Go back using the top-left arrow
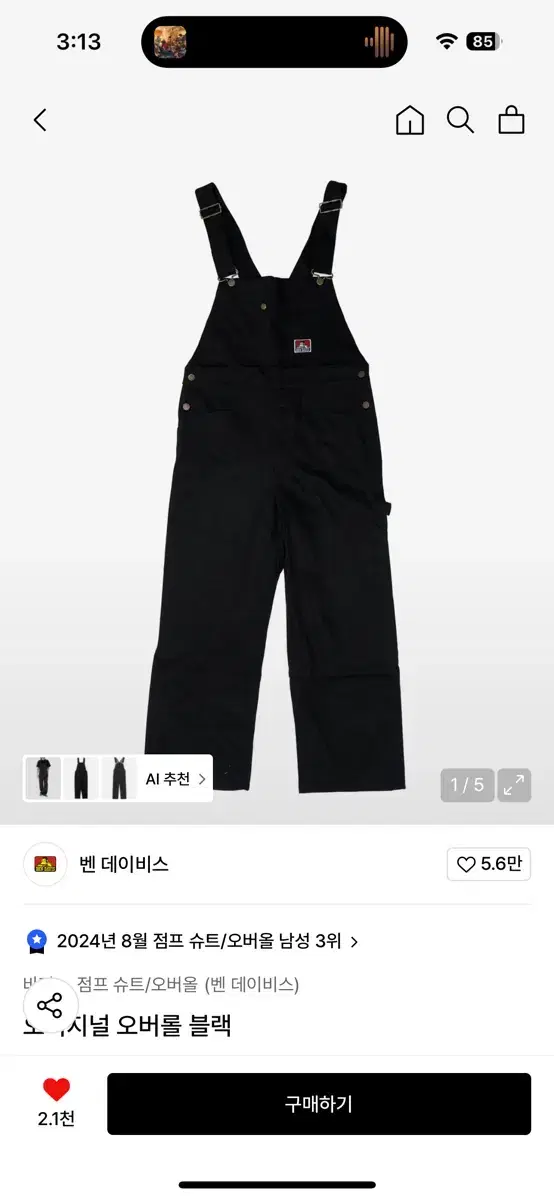The height and width of the screenshot is (1200, 554). tap(40, 121)
